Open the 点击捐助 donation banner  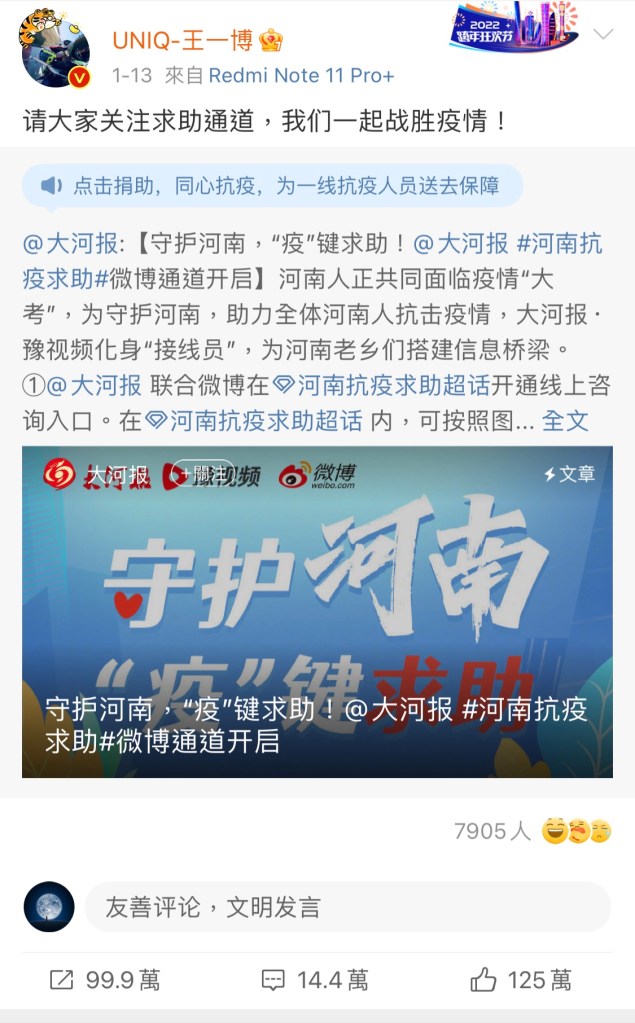pos(272,186)
